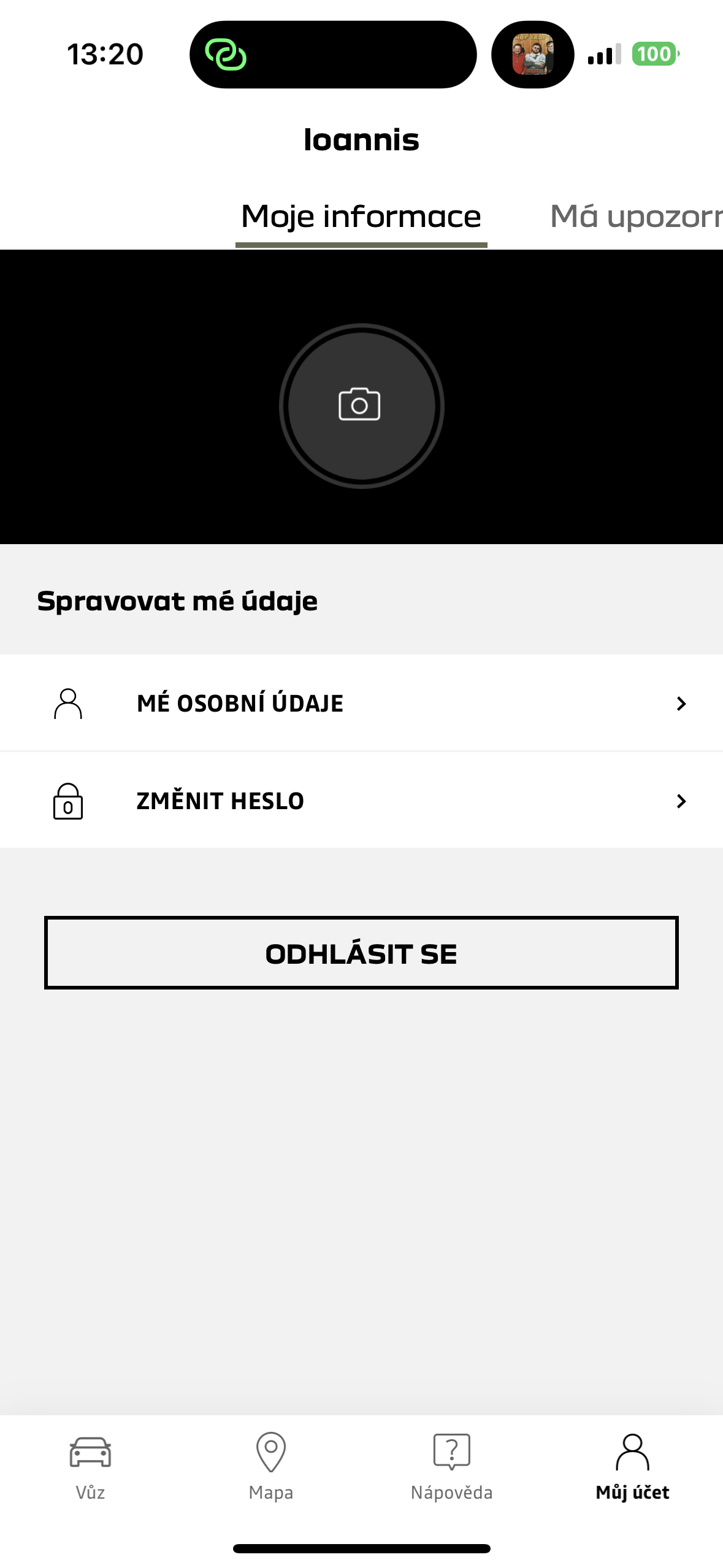723x1568 pixels.
Task: Switch to the Moje informace tab
Action: click(361, 216)
